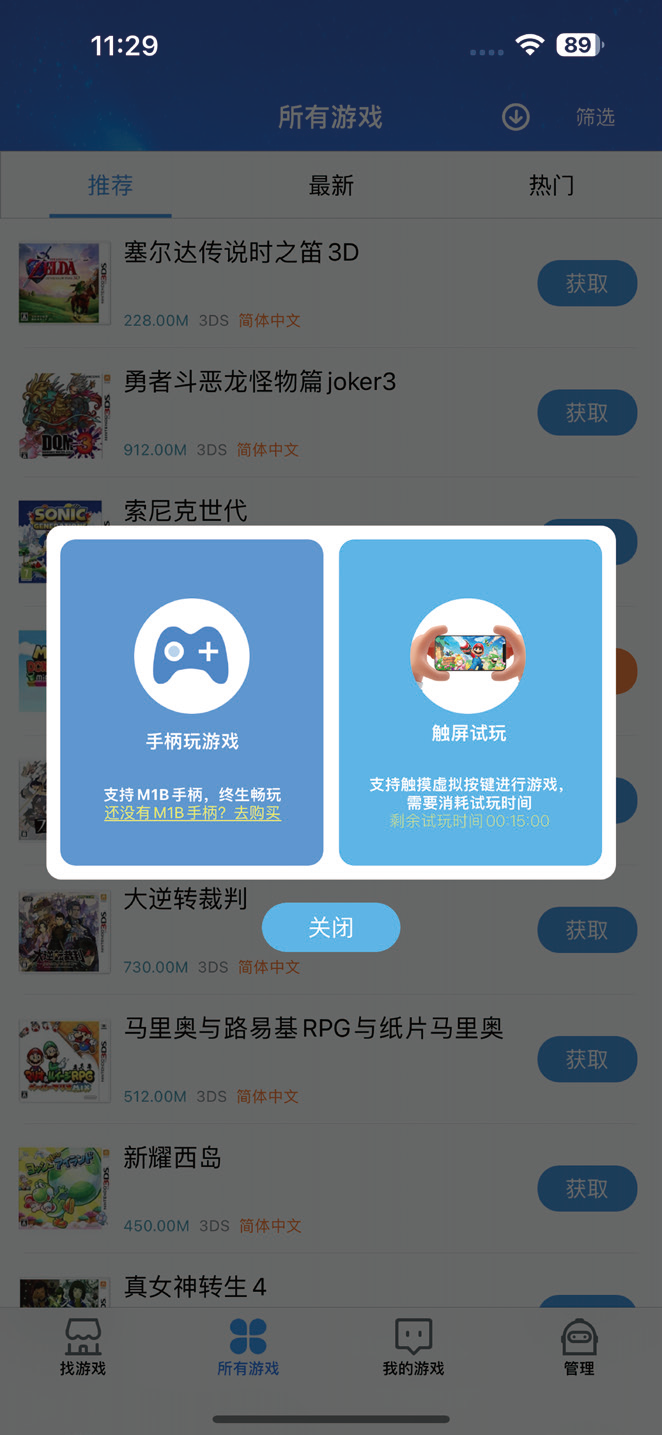Select the 推荐 tab

pos(110,185)
